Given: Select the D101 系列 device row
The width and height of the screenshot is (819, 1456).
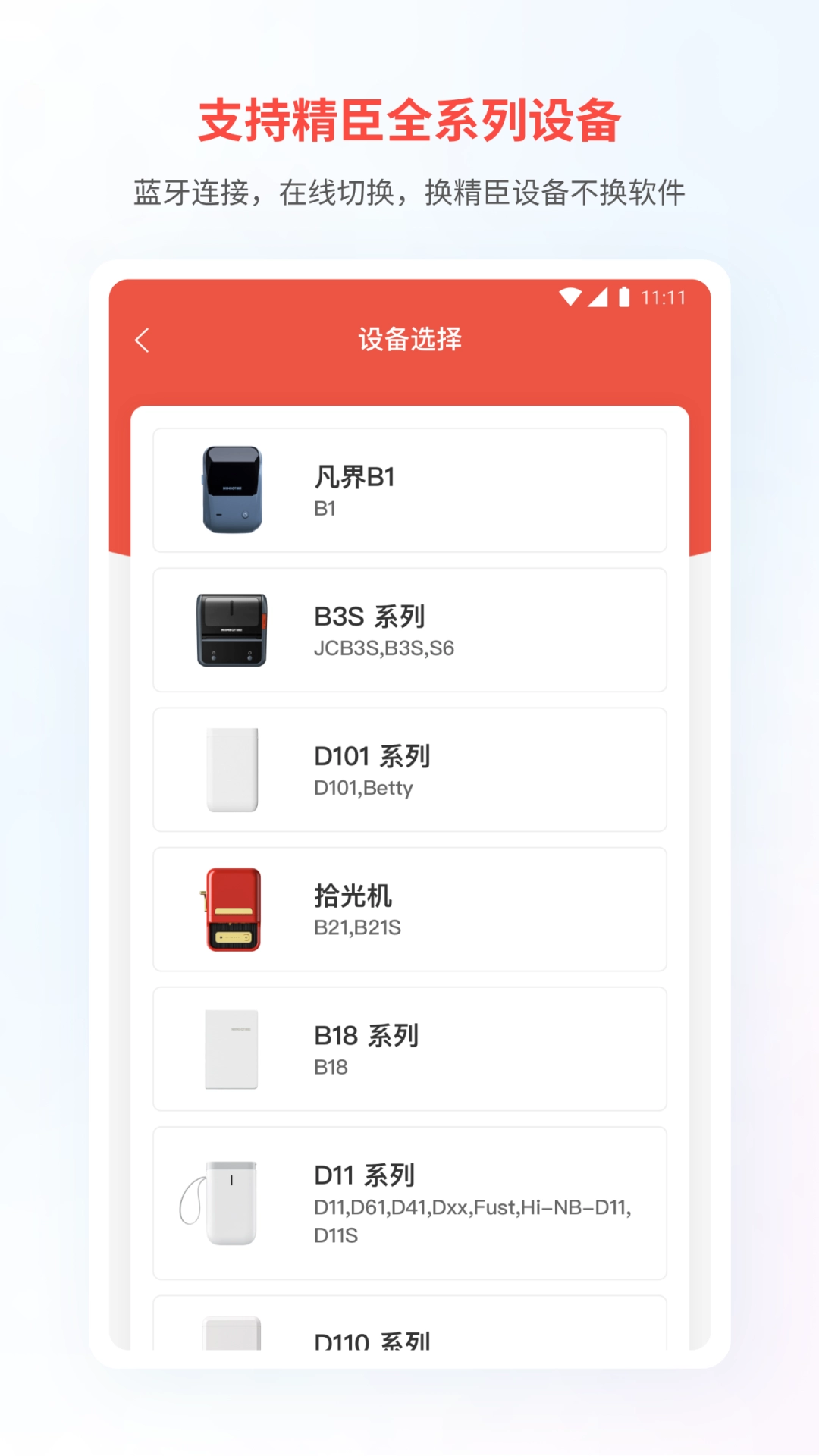Looking at the screenshot, I should [409, 768].
